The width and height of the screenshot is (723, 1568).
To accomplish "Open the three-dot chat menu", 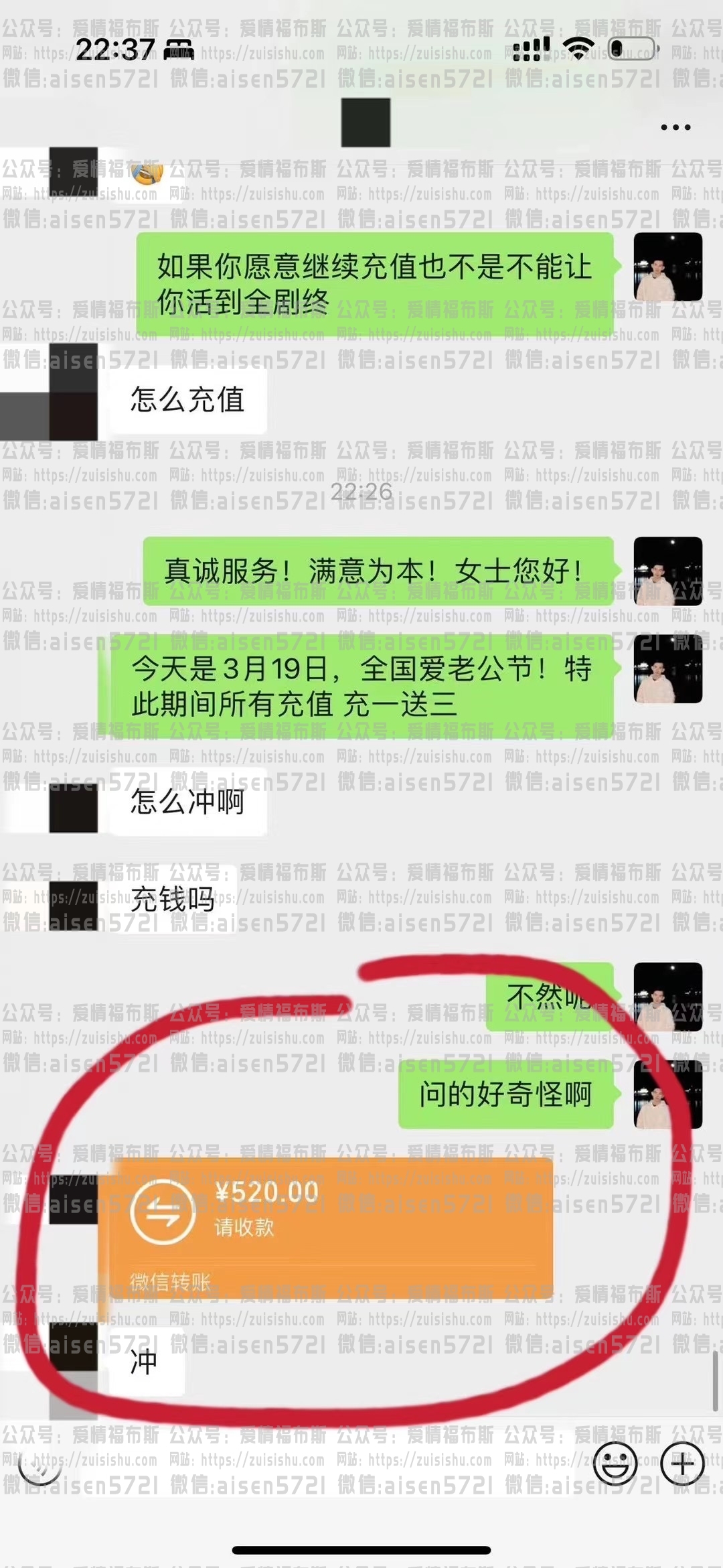I will click(675, 127).
